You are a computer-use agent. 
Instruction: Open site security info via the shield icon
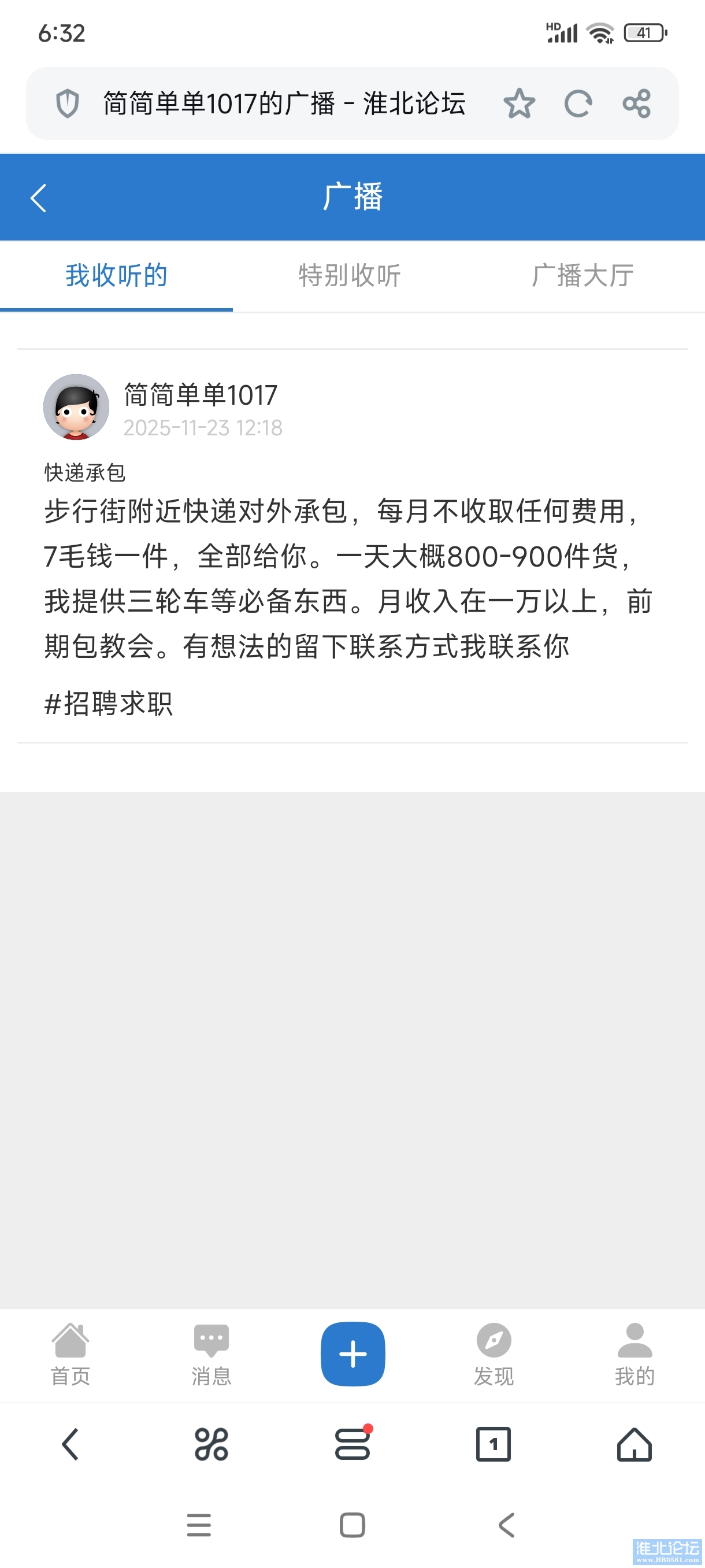pyautogui.click(x=68, y=104)
